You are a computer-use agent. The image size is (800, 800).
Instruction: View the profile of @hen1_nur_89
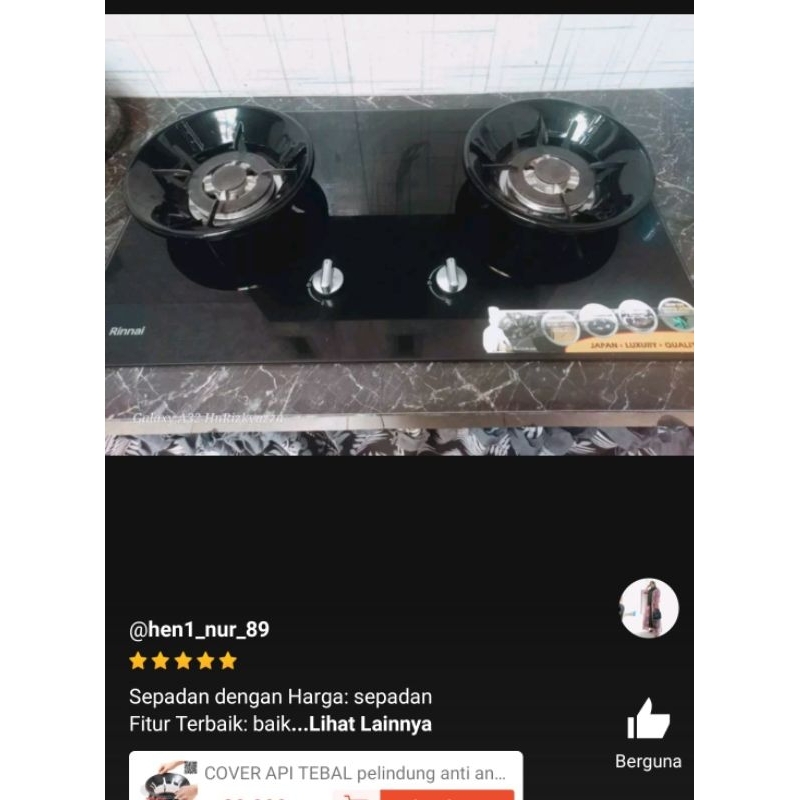click(199, 630)
